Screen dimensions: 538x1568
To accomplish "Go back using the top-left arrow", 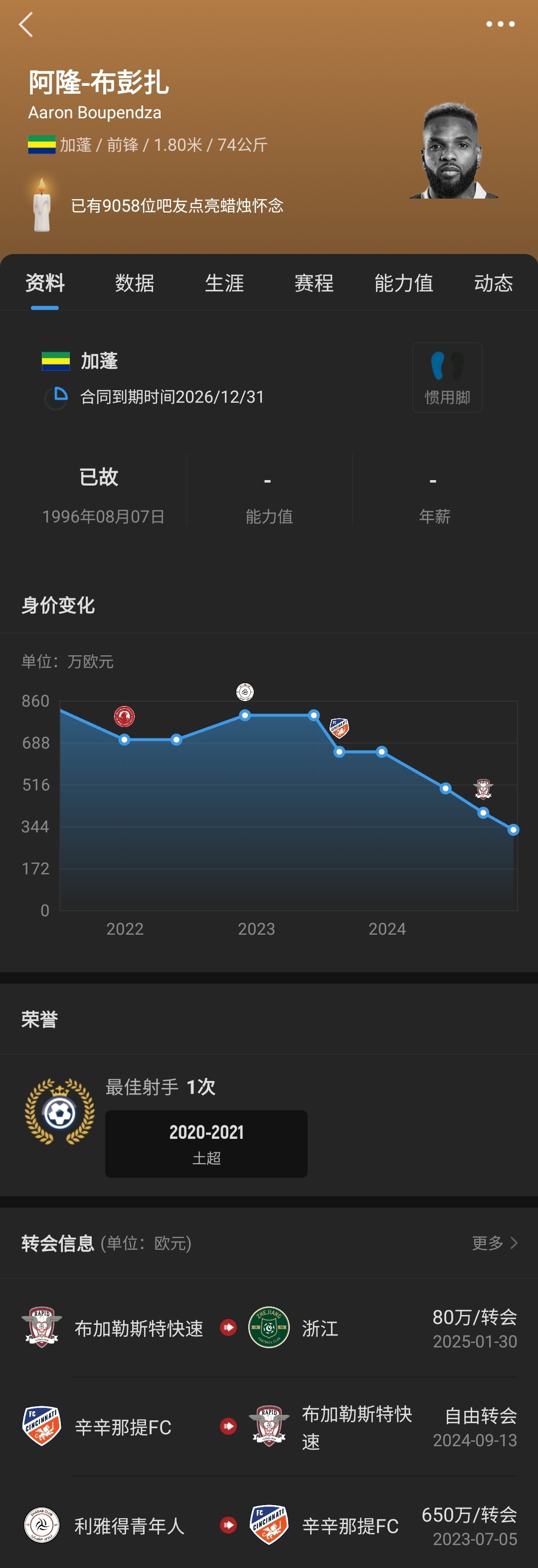I will click(x=26, y=25).
